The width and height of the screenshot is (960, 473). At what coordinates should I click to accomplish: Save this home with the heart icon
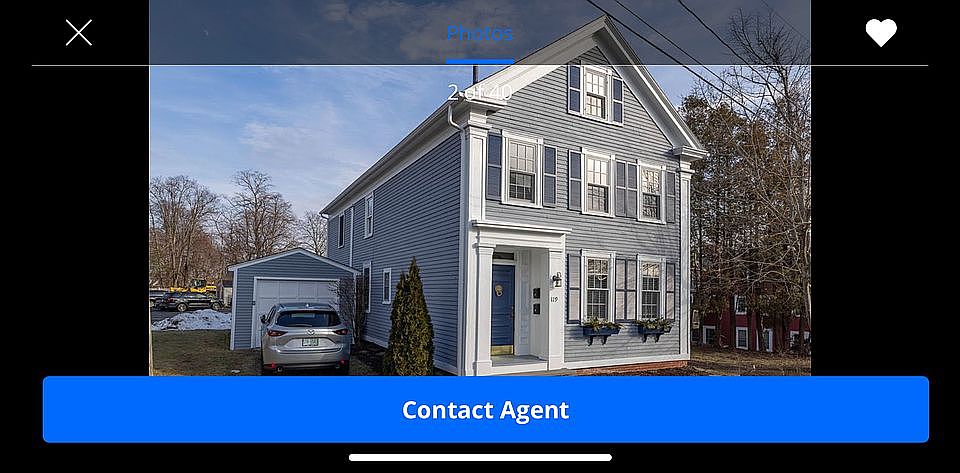(x=880, y=33)
